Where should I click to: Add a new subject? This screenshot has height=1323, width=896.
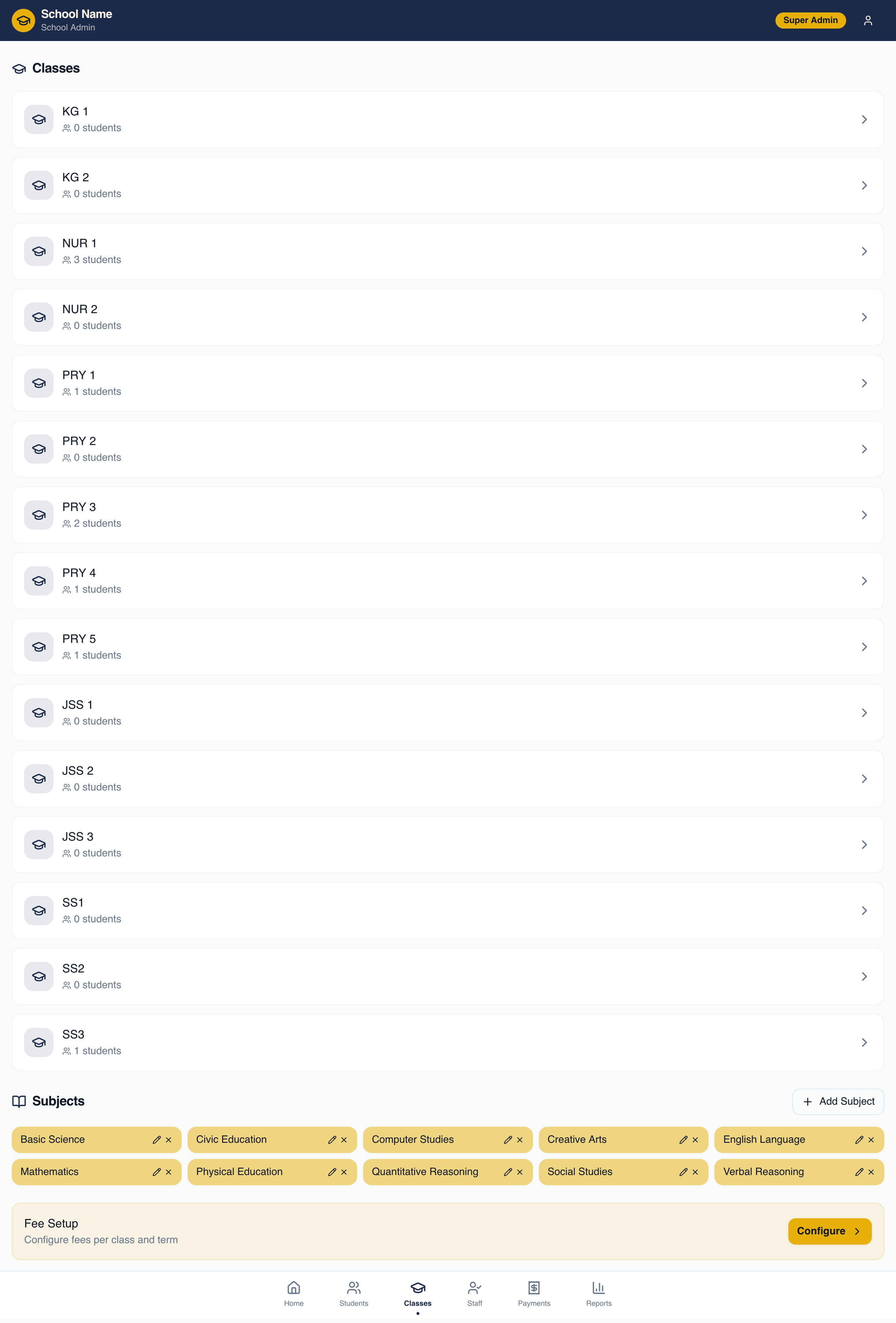tap(838, 1101)
